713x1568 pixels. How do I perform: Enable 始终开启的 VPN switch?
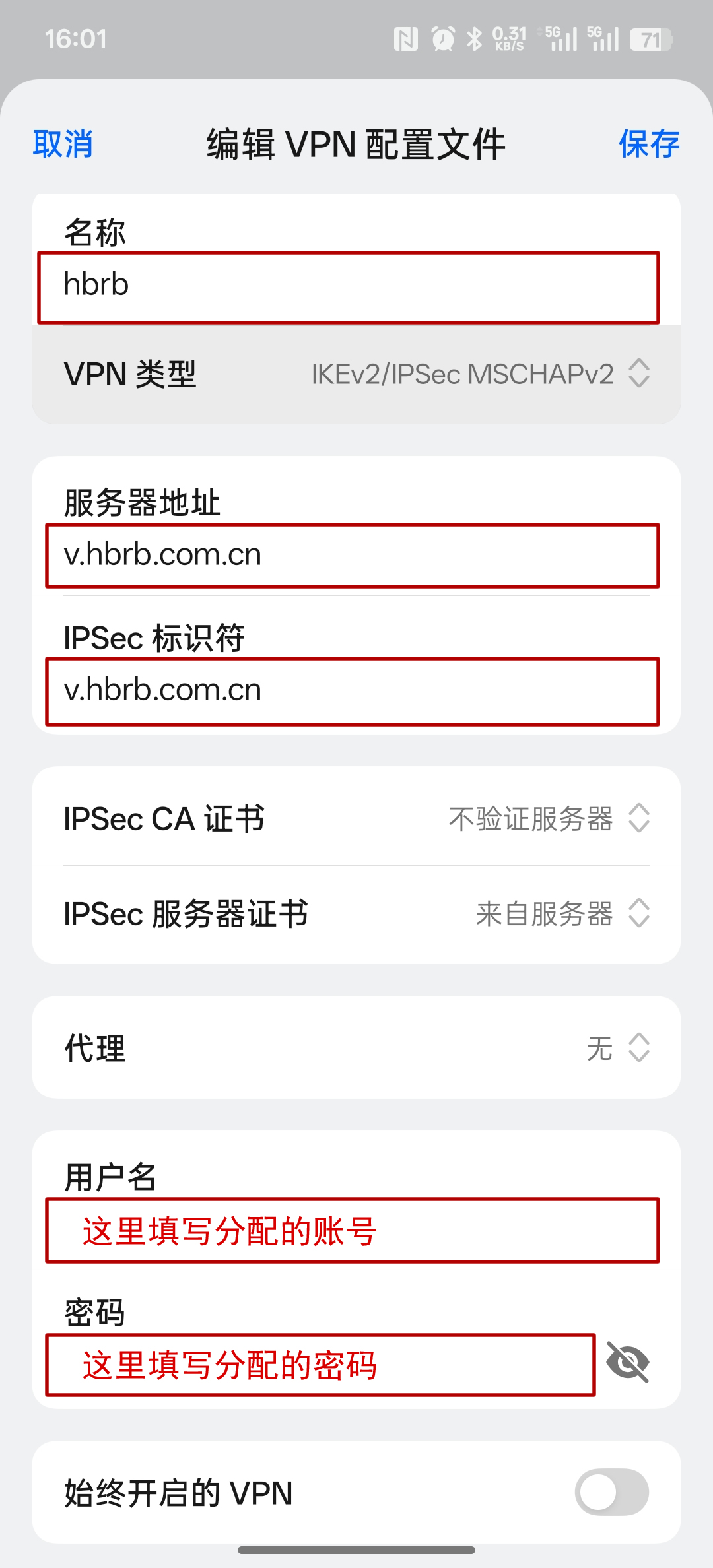[611, 1492]
